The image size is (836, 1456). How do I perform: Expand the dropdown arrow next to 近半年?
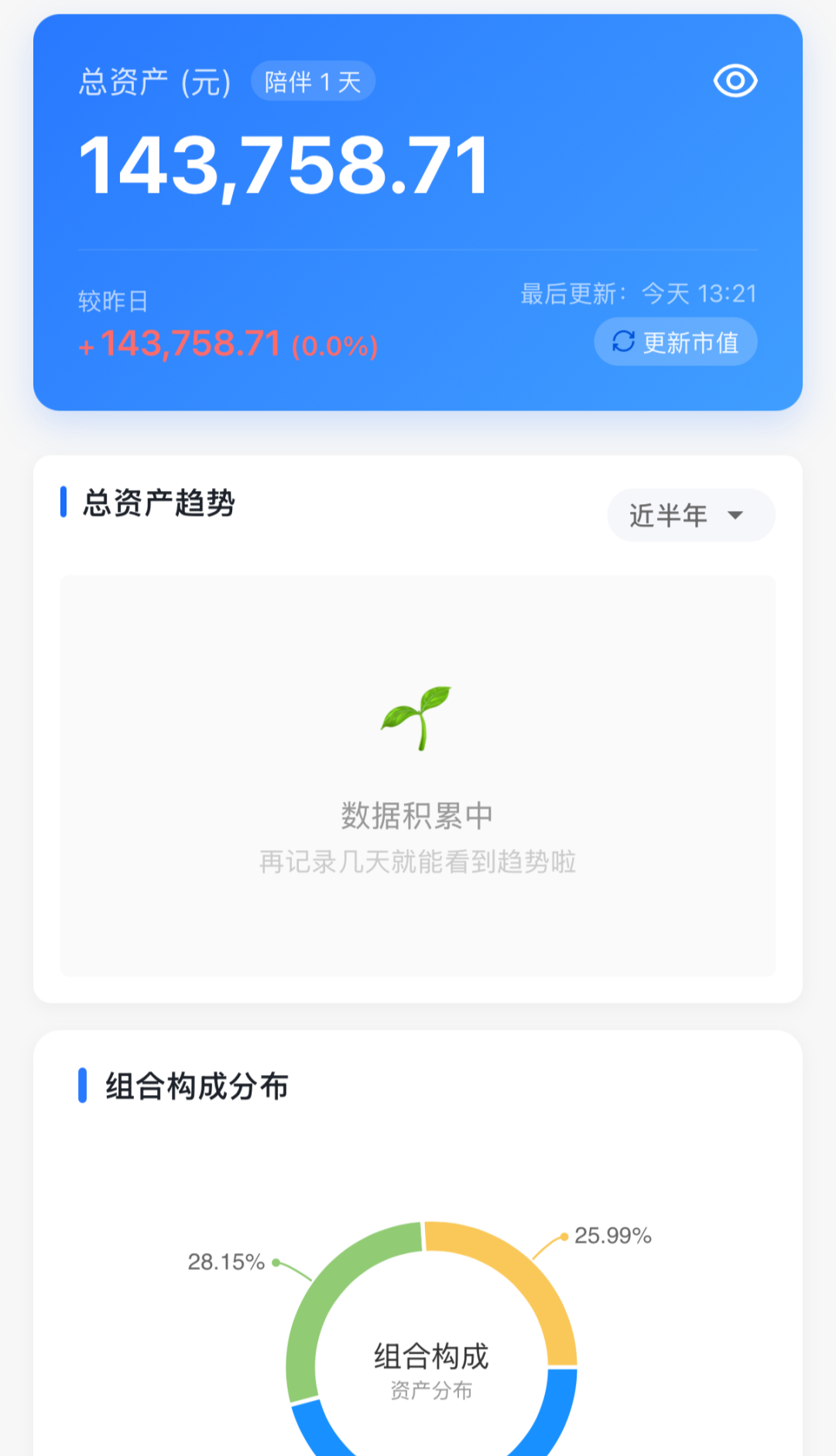(x=735, y=516)
